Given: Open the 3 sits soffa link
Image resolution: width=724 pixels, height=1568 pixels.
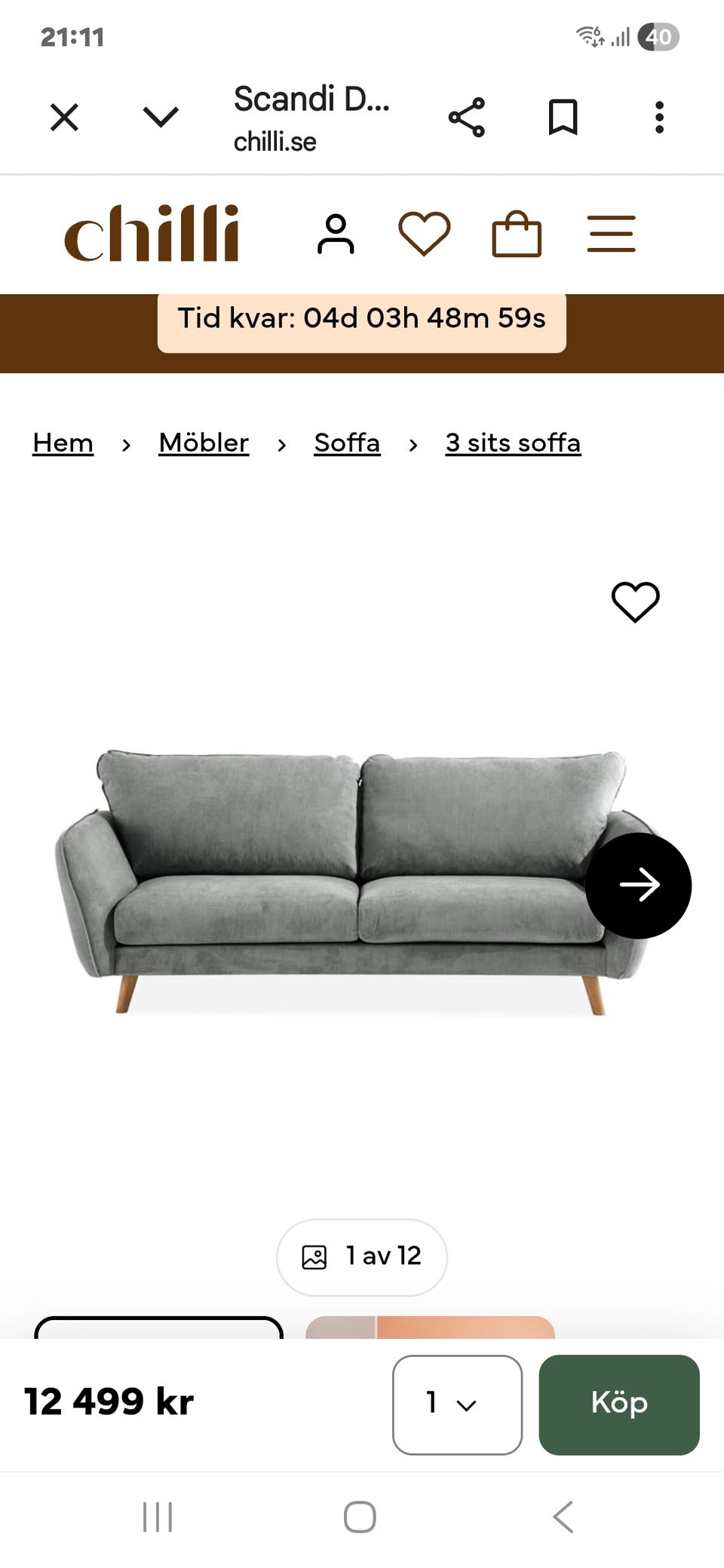Looking at the screenshot, I should coord(513,443).
